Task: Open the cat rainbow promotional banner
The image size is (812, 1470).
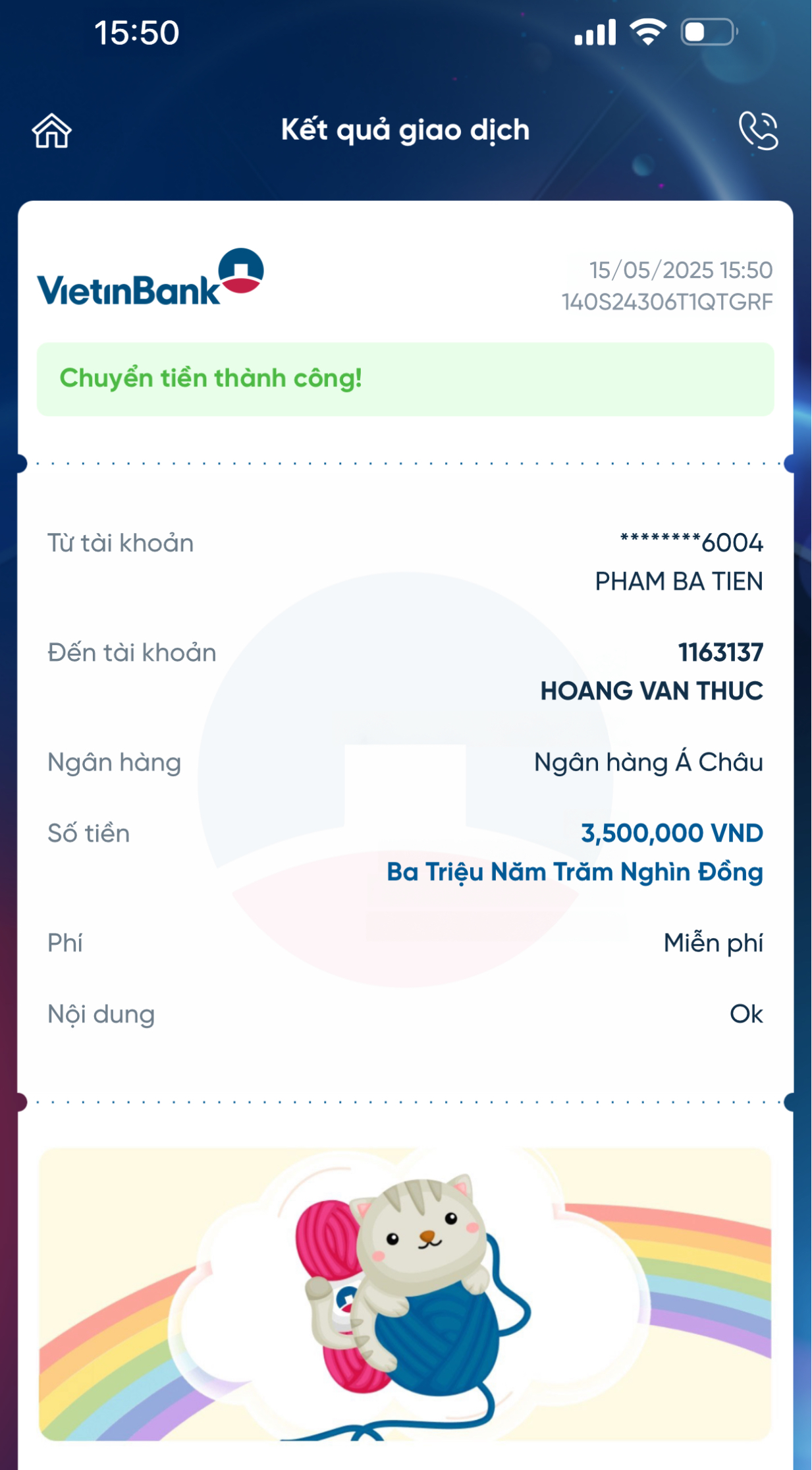Action: [405, 1294]
